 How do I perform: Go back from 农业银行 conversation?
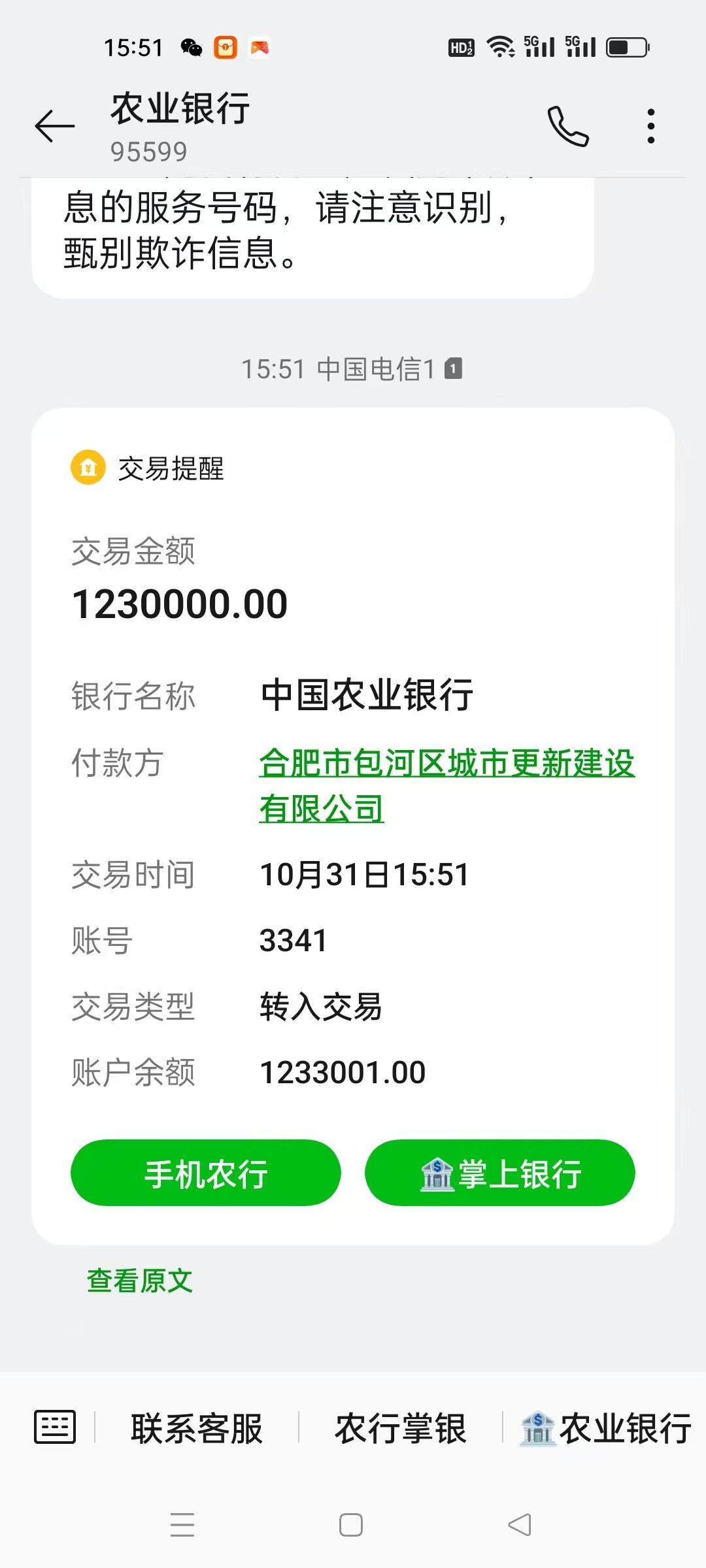[x=55, y=126]
